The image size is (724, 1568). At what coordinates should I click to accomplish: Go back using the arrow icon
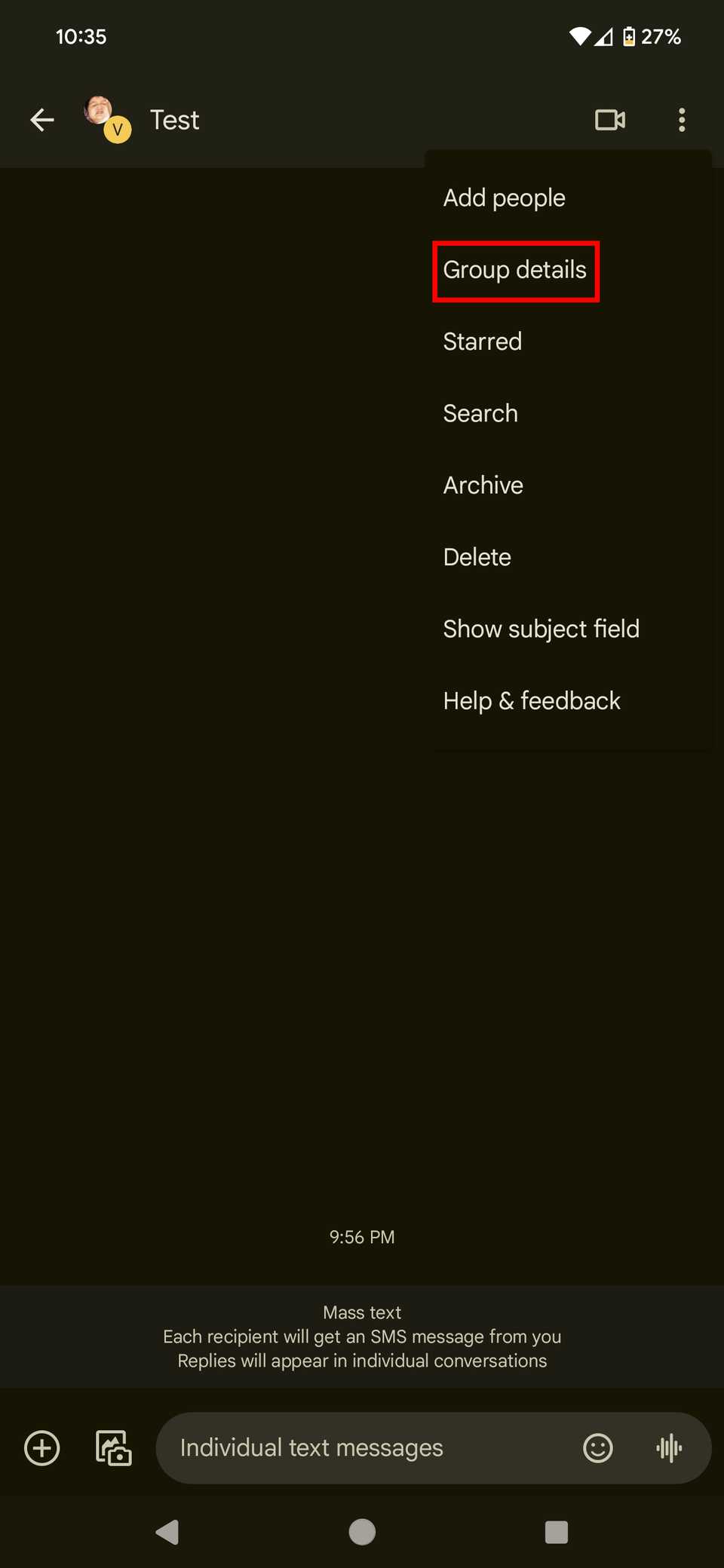pos(42,120)
